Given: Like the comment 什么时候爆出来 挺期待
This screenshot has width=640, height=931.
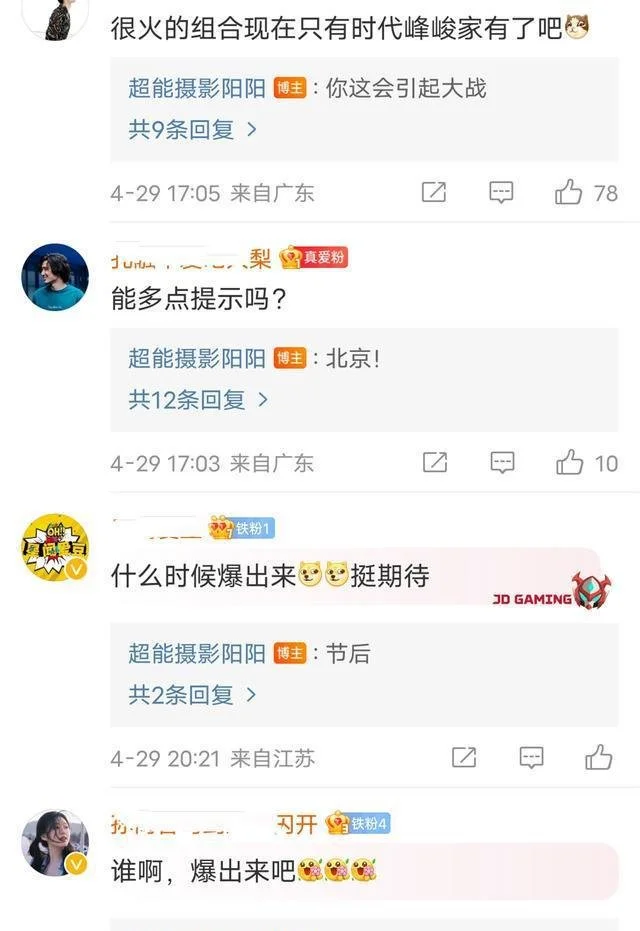Looking at the screenshot, I should (599, 757).
